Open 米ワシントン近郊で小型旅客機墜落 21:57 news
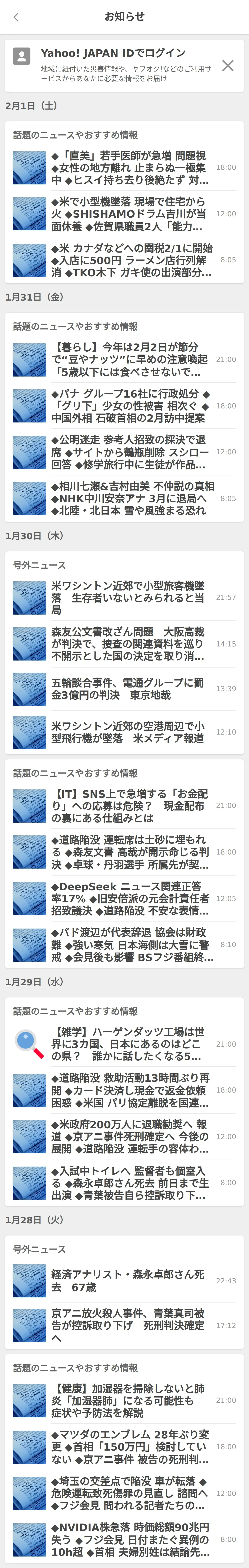The height and width of the screenshot is (1568, 249). click(x=124, y=597)
